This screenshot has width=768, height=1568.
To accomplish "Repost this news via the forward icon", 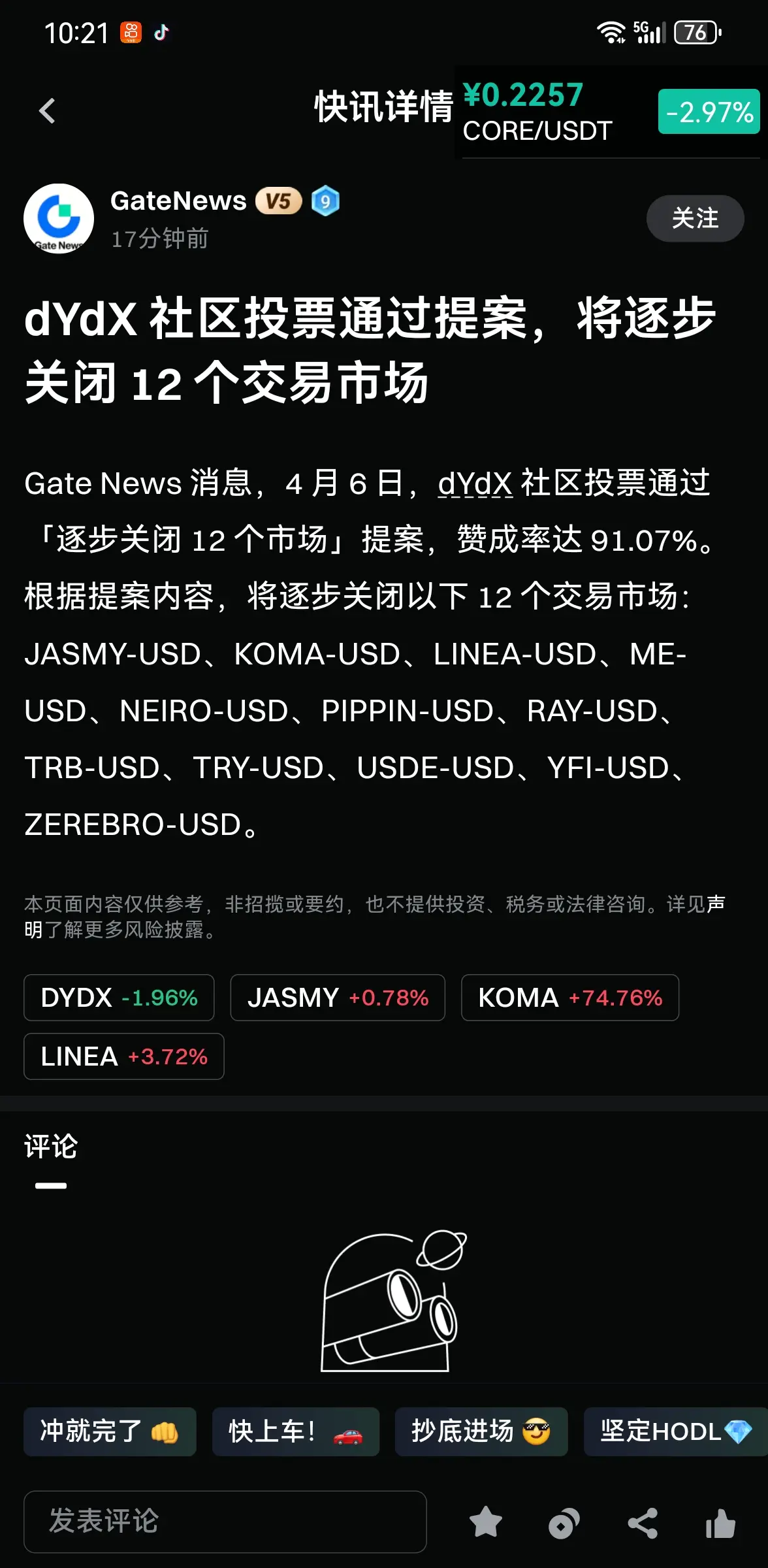I will (x=564, y=1524).
